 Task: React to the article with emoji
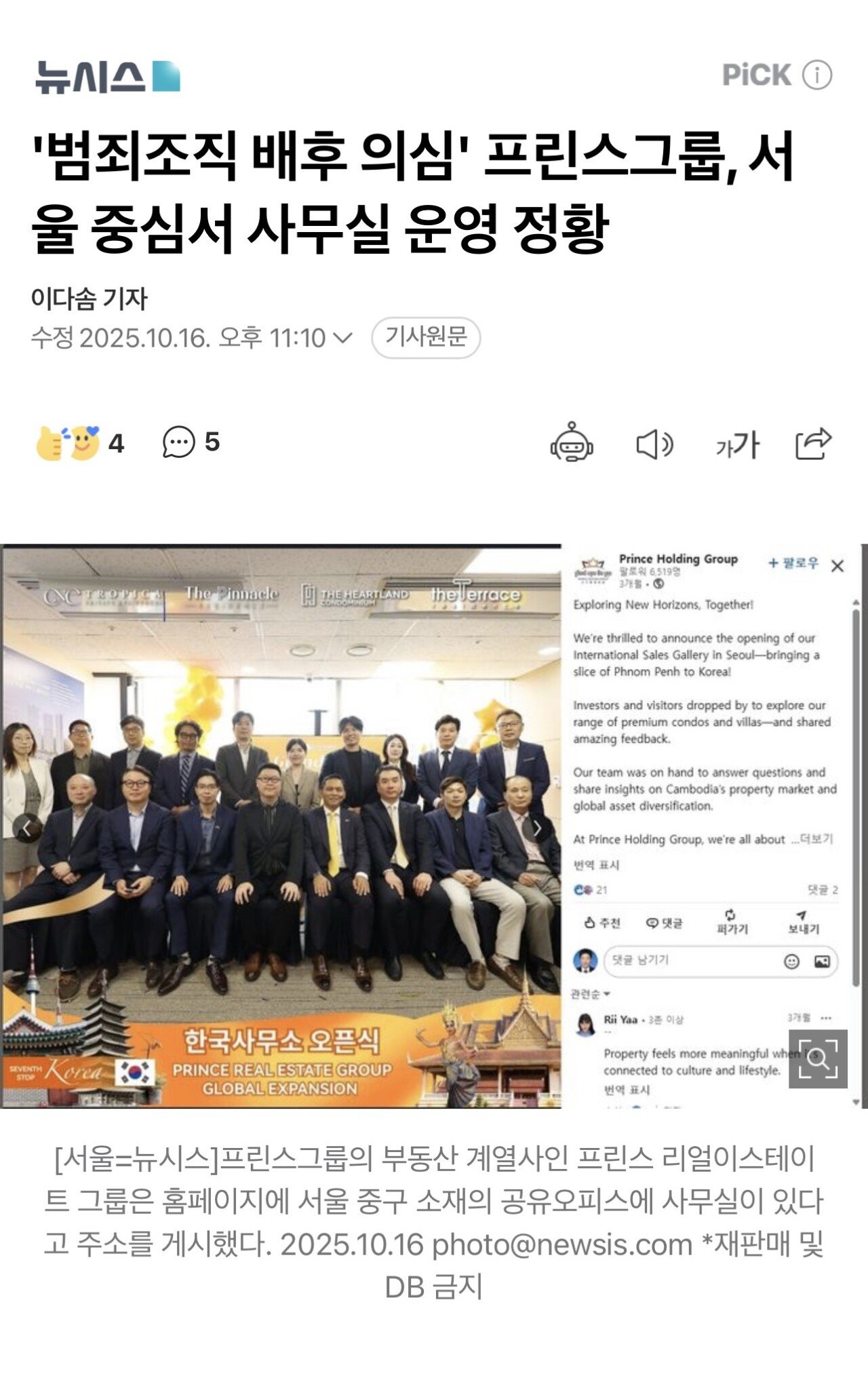click(69, 443)
